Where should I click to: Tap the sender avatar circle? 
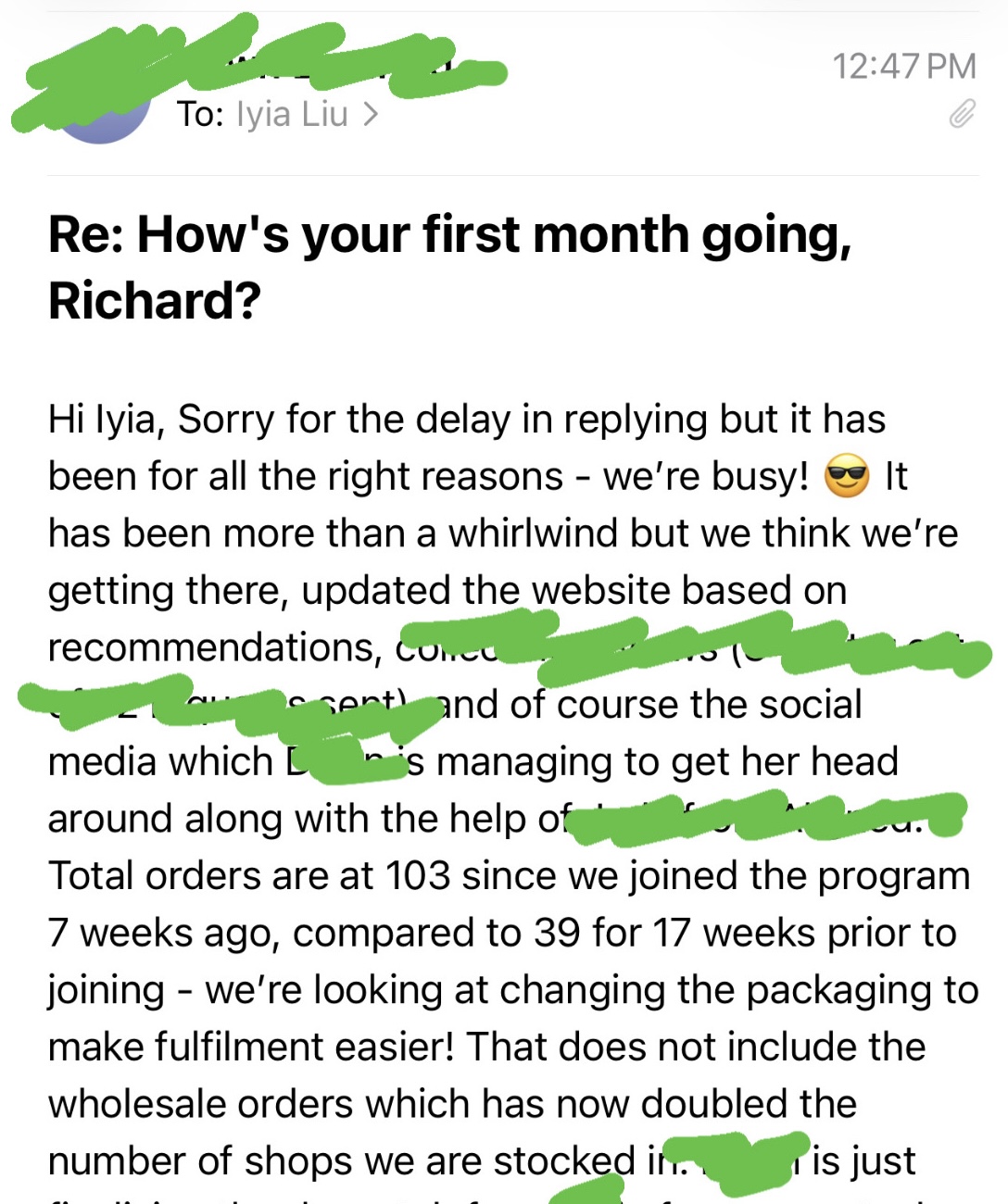pos(100,103)
